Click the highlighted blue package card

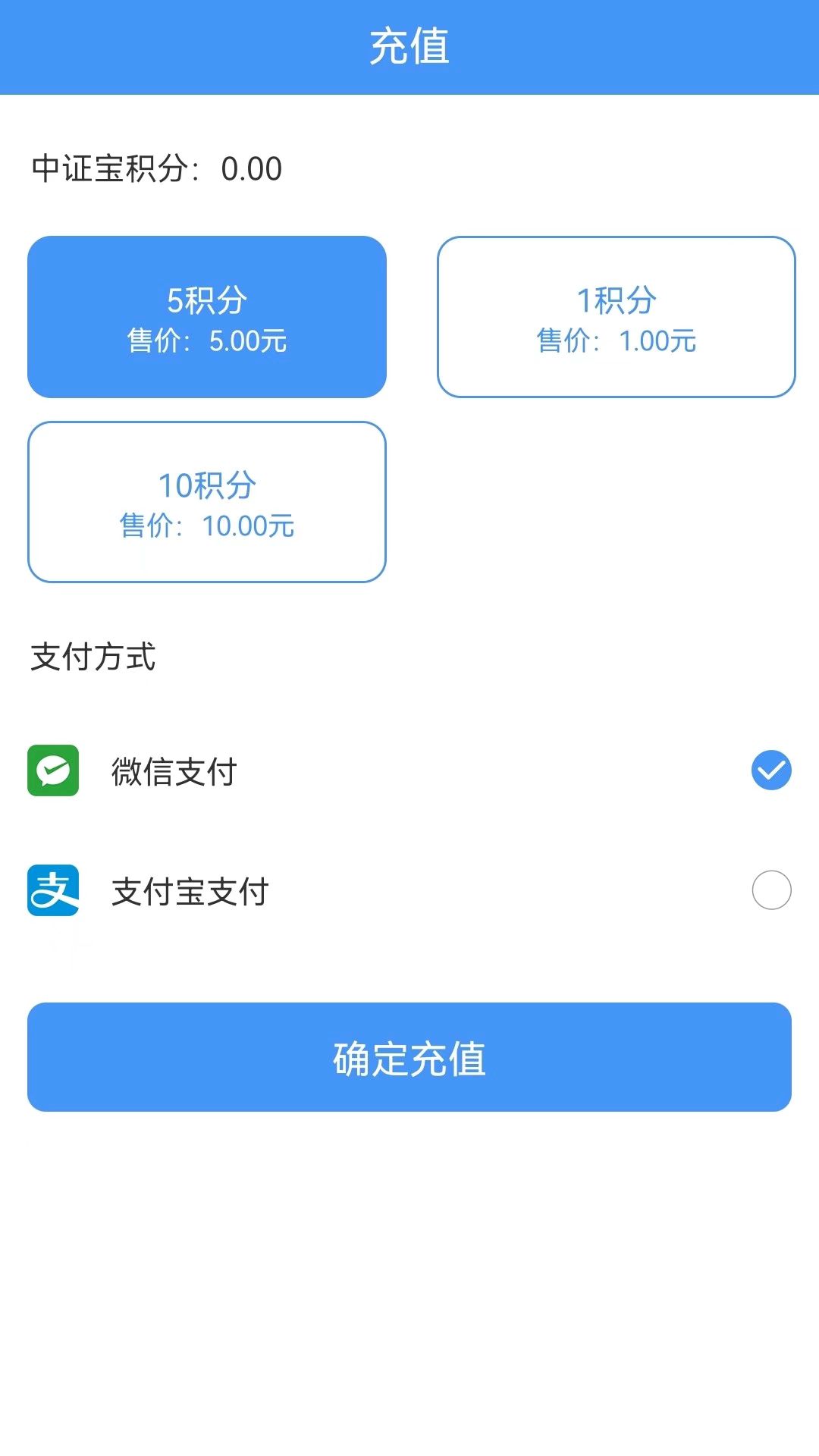(x=206, y=317)
